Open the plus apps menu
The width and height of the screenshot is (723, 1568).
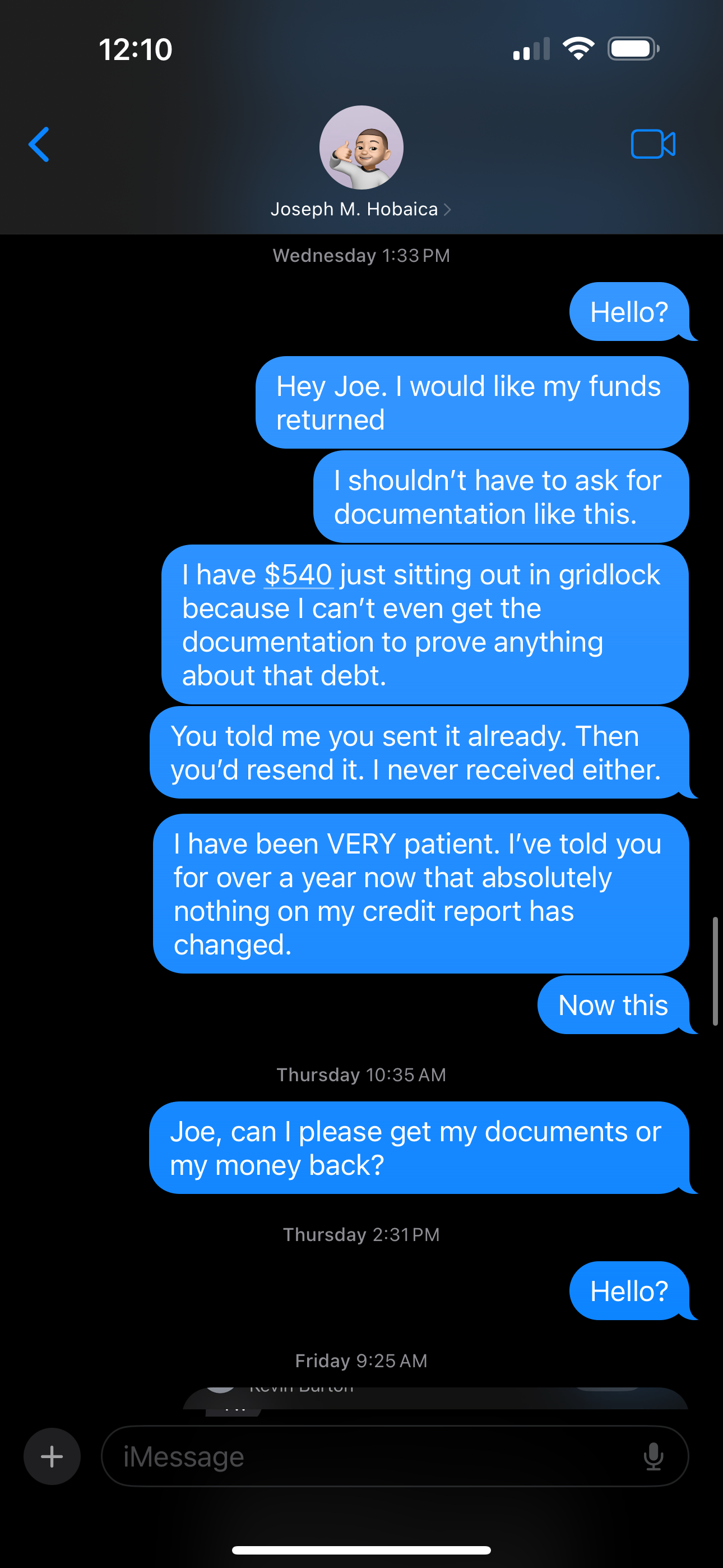pos(52,1456)
